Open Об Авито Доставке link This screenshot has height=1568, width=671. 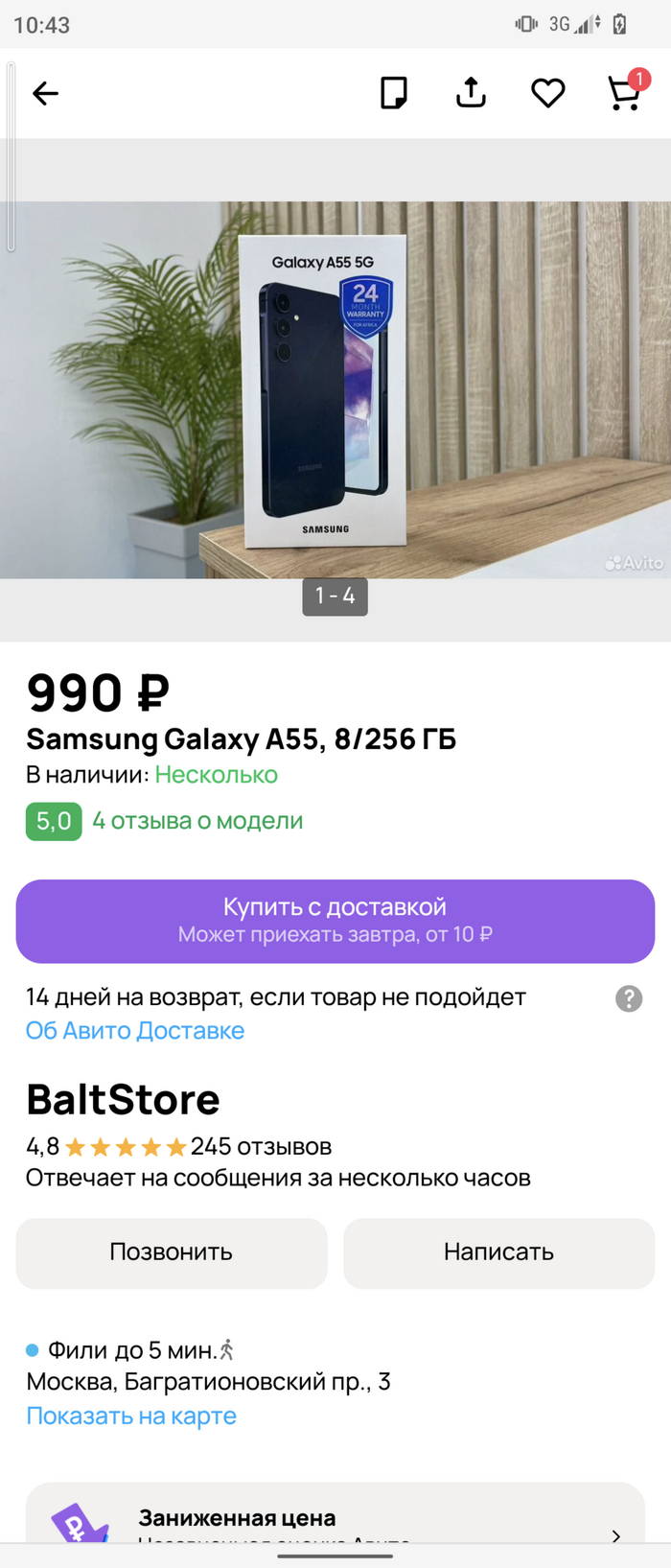135,1031
